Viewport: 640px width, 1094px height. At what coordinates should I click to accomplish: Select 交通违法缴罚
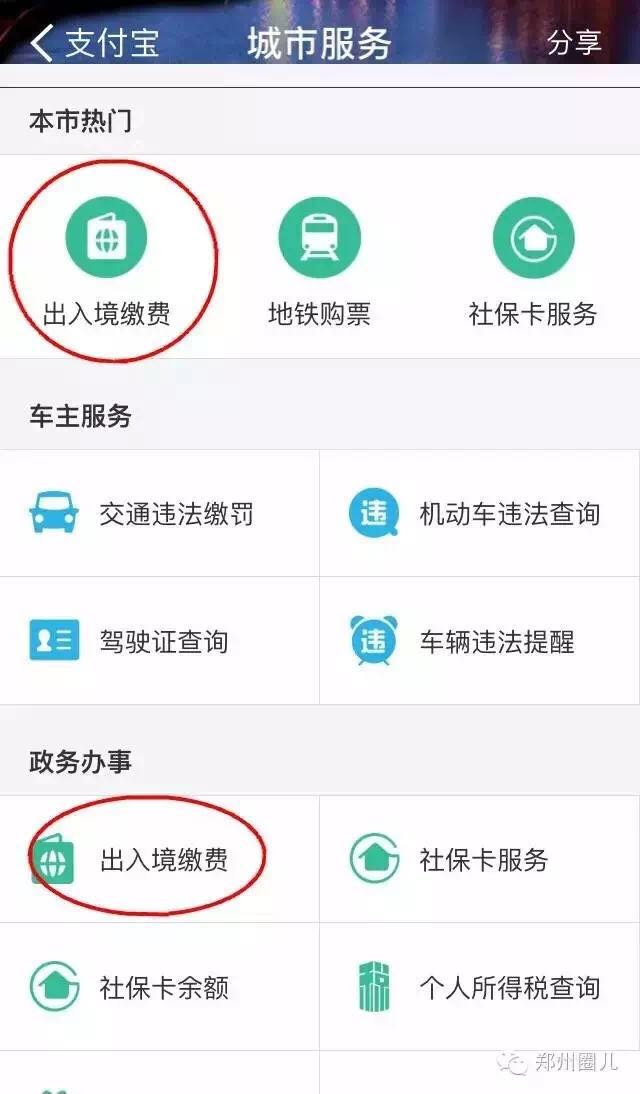point(160,514)
